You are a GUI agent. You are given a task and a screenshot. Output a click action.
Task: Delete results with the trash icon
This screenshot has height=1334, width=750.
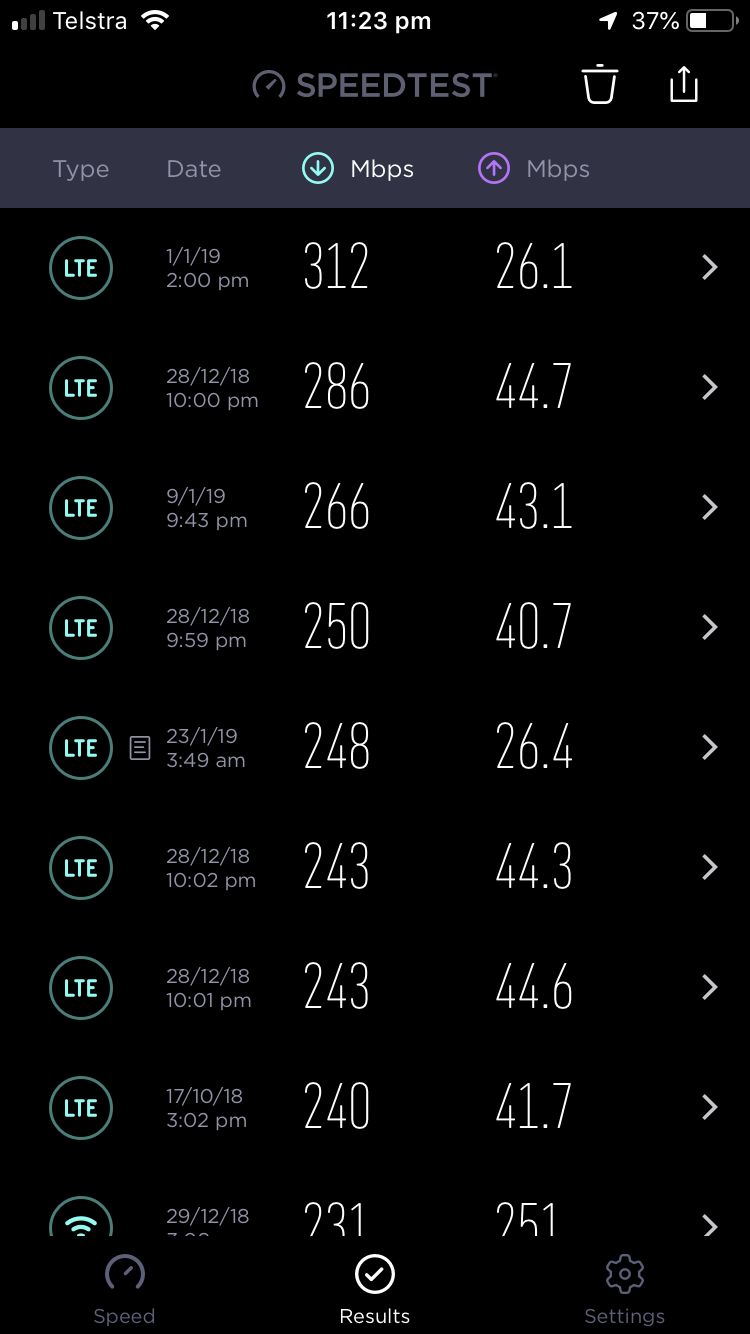pyautogui.click(x=600, y=84)
